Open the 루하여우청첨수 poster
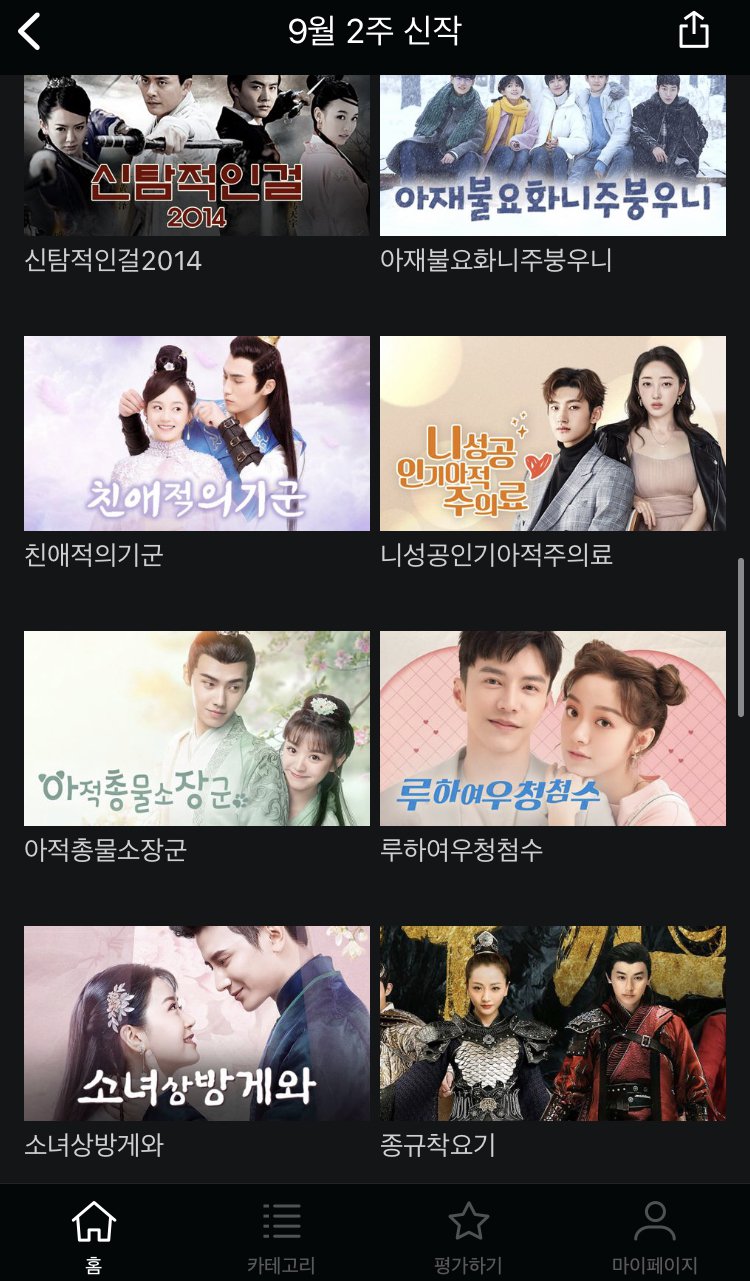 point(553,729)
